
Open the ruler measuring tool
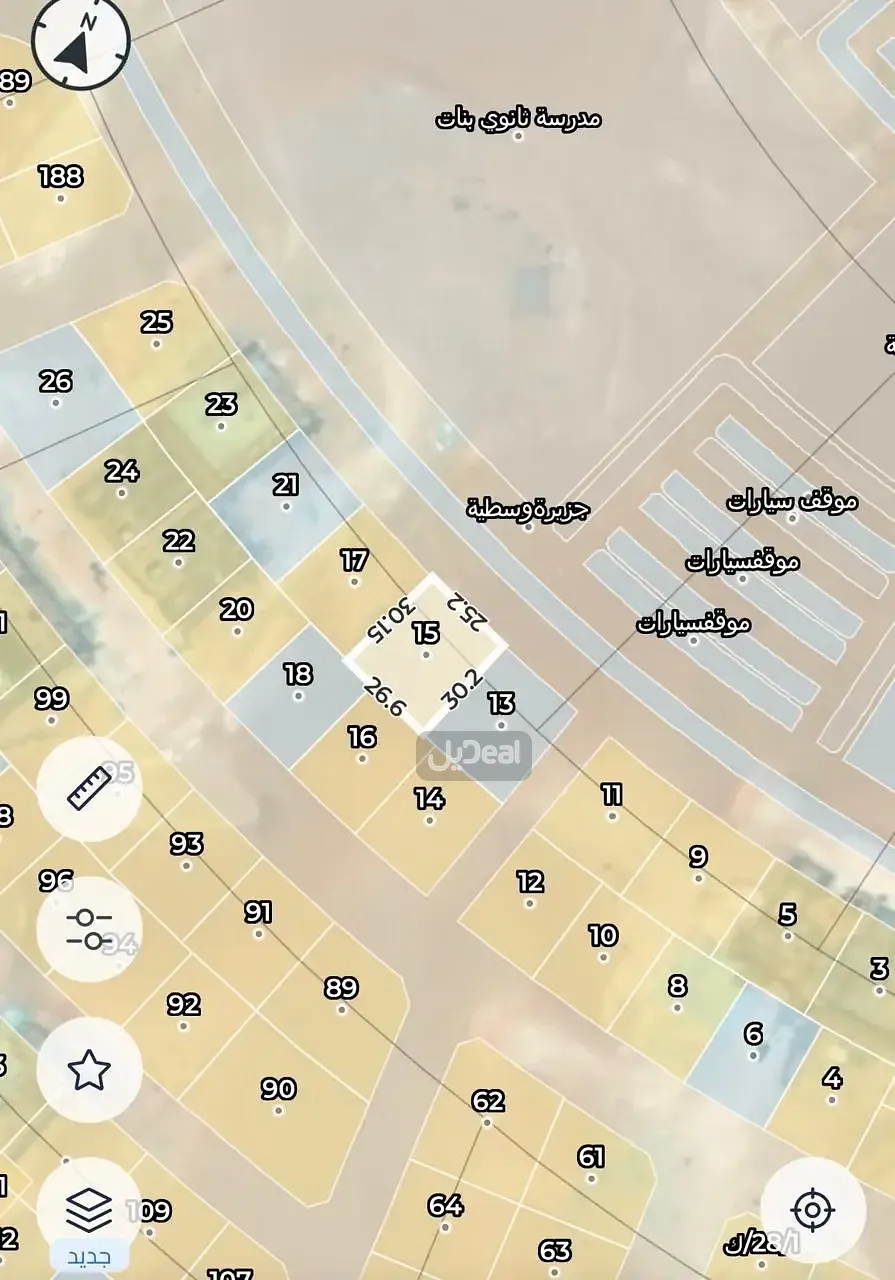click(x=89, y=788)
